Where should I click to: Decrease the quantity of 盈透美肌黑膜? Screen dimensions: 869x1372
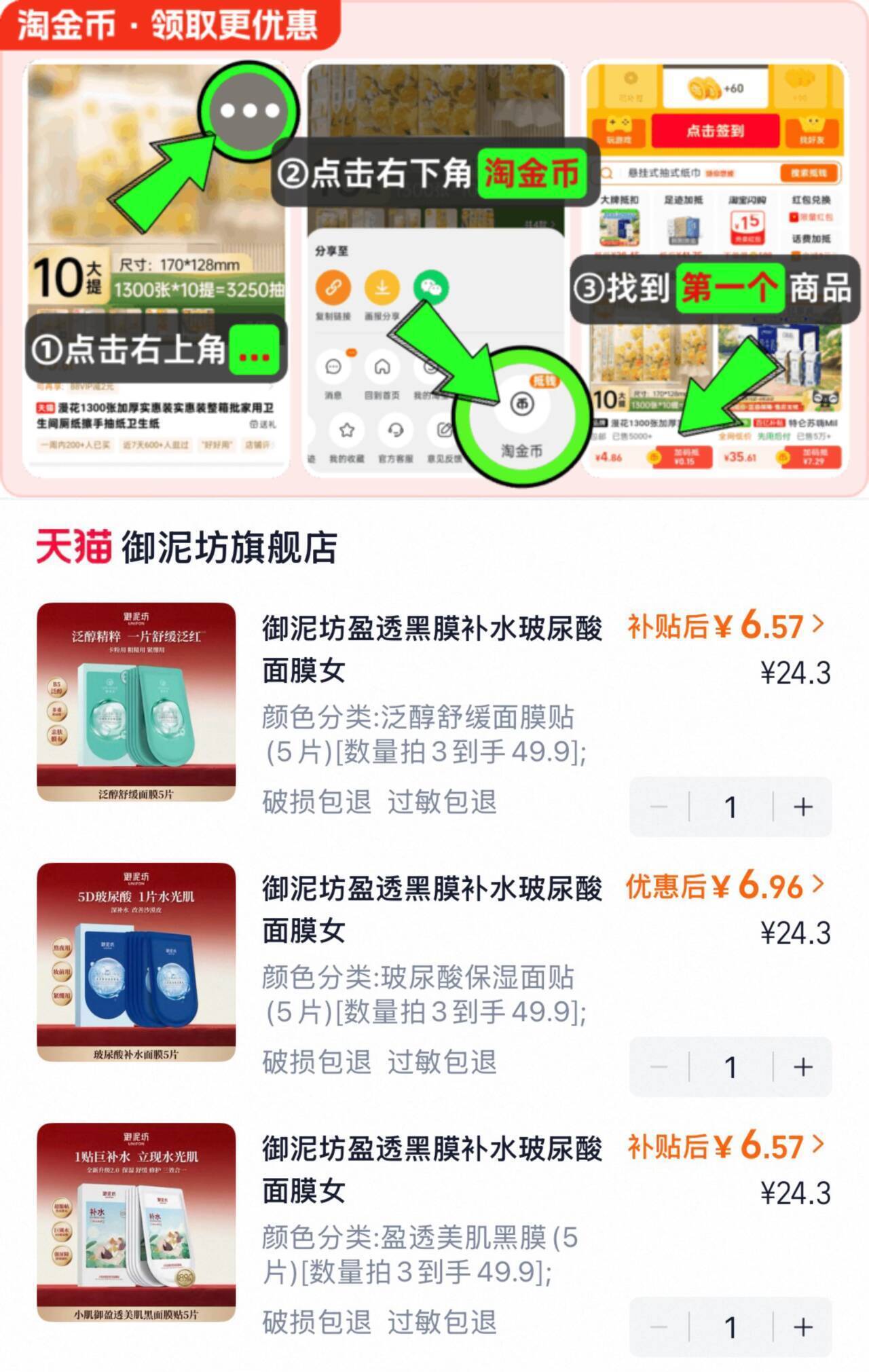pyautogui.click(x=659, y=1327)
